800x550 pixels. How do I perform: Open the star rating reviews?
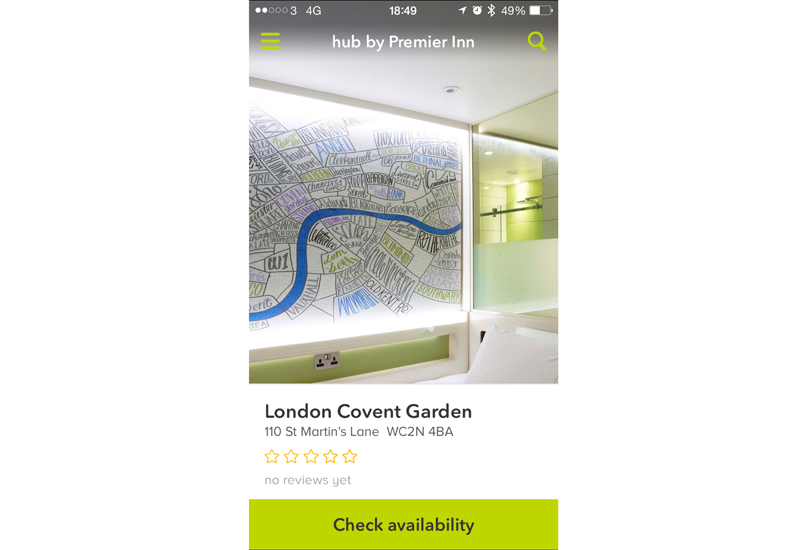[x=310, y=457]
